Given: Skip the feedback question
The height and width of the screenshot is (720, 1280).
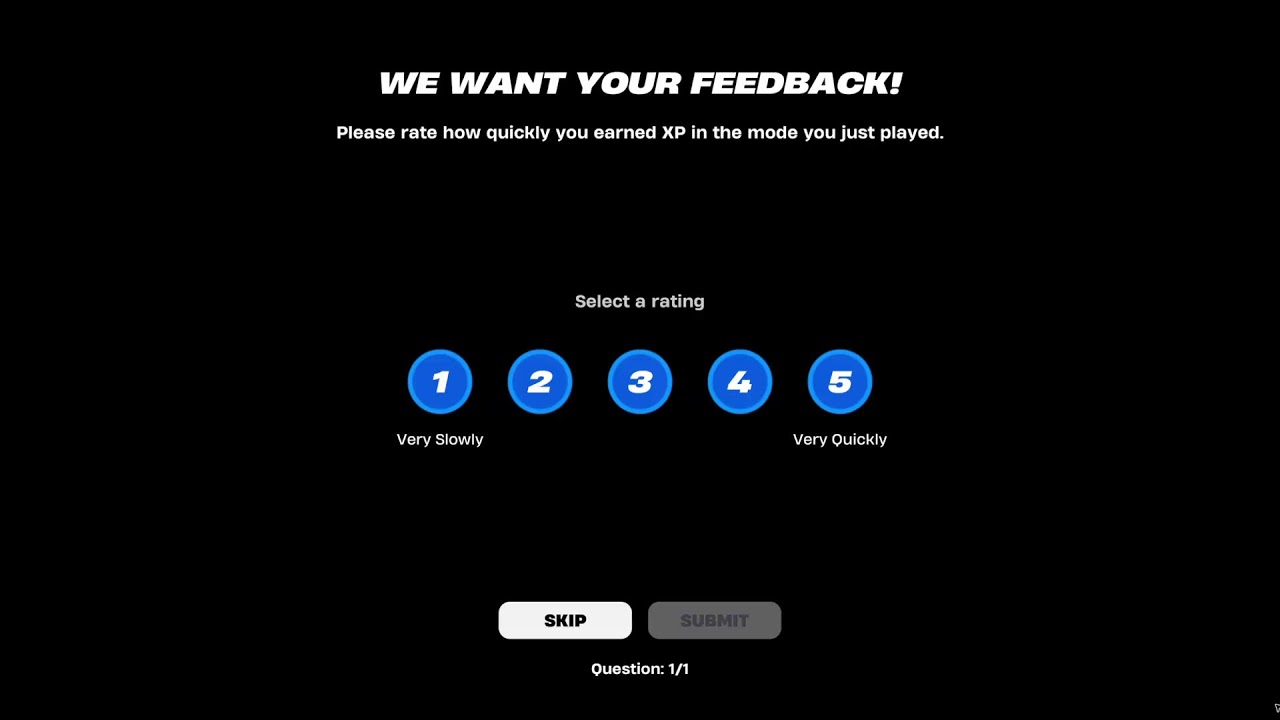Looking at the screenshot, I should (565, 620).
